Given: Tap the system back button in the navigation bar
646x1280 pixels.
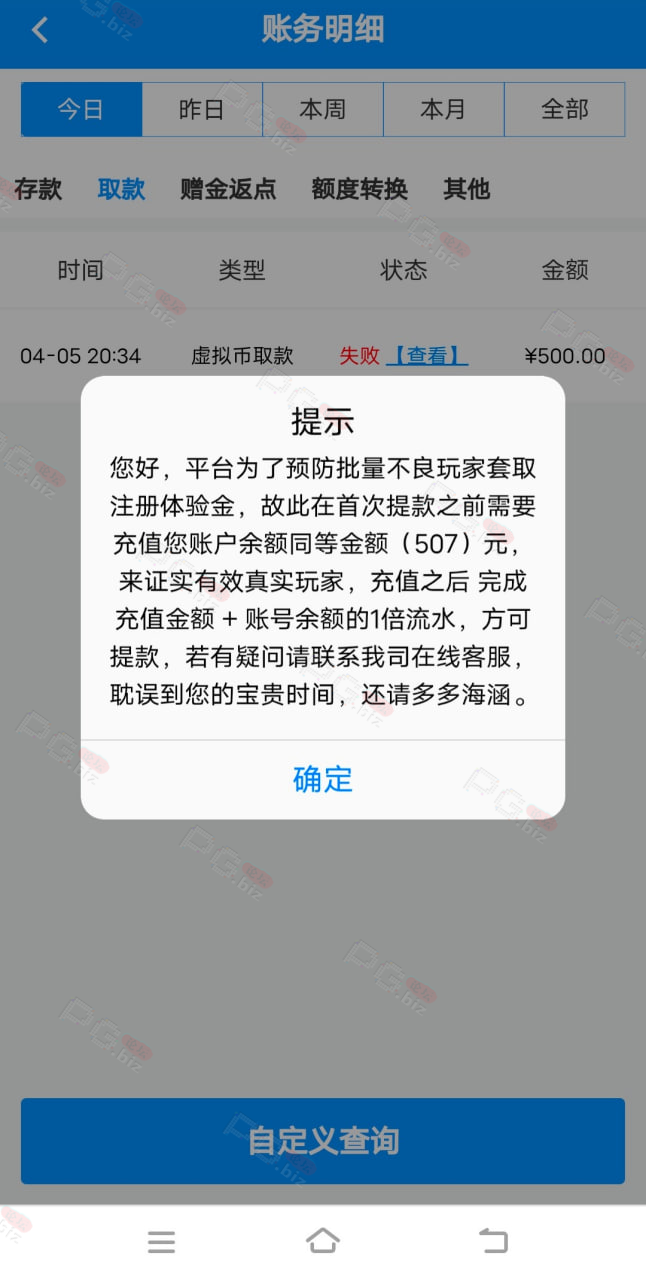Looking at the screenshot, I should (493, 1241).
